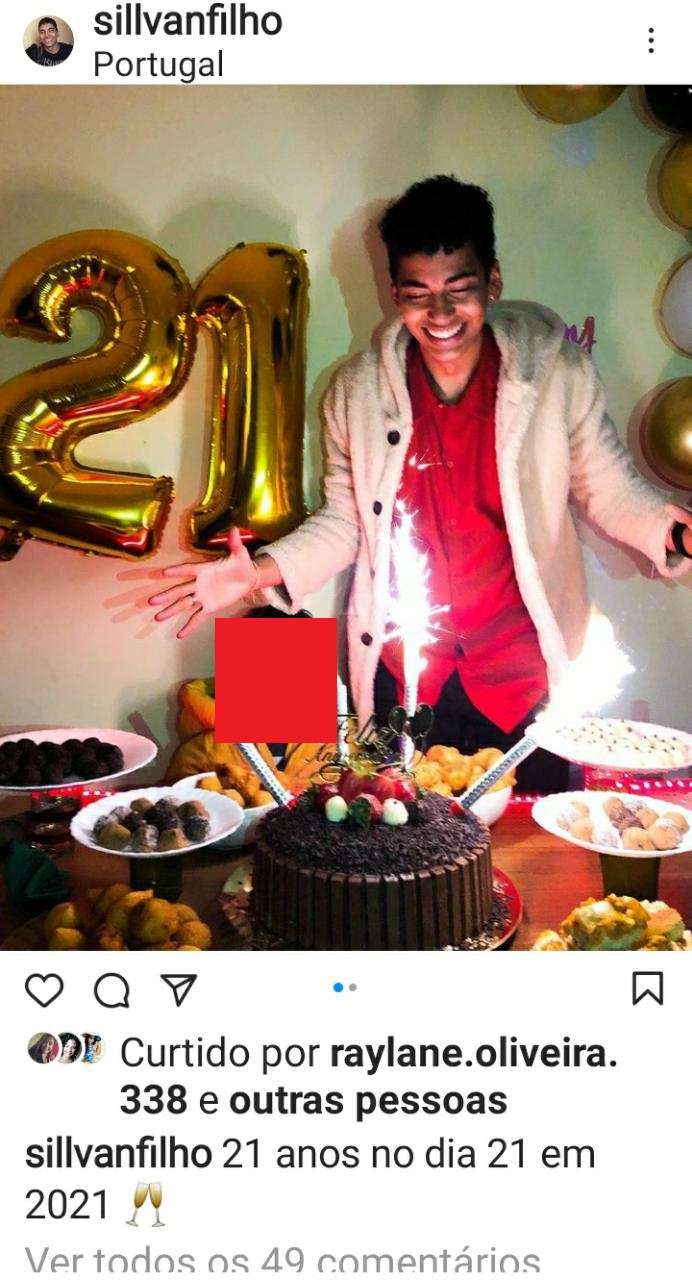Image resolution: width=692 pixels, height=1280 pixels.
Task: Like the post with the heart icon
Action: (43, 990)
